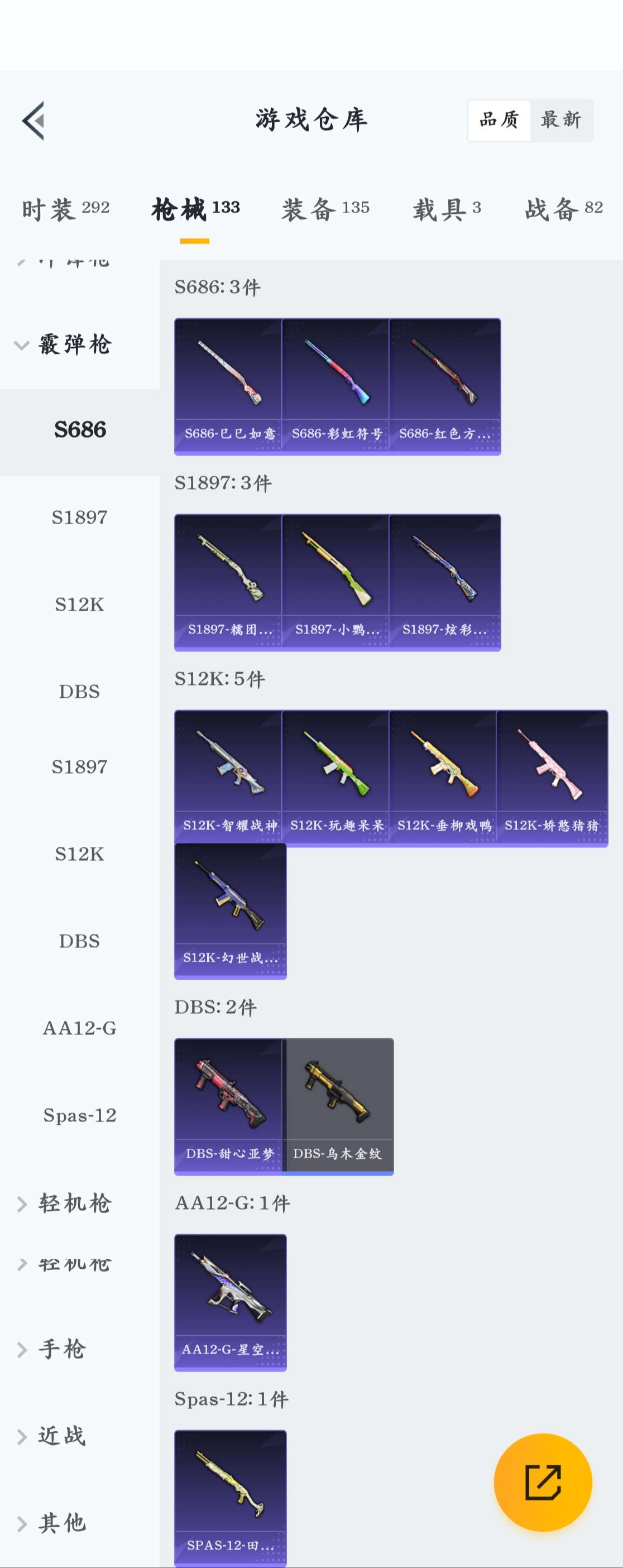Viewport: 623px width, 1568px height.
Task: Open the S686-彩虹符号 skin
Action: 336,386
